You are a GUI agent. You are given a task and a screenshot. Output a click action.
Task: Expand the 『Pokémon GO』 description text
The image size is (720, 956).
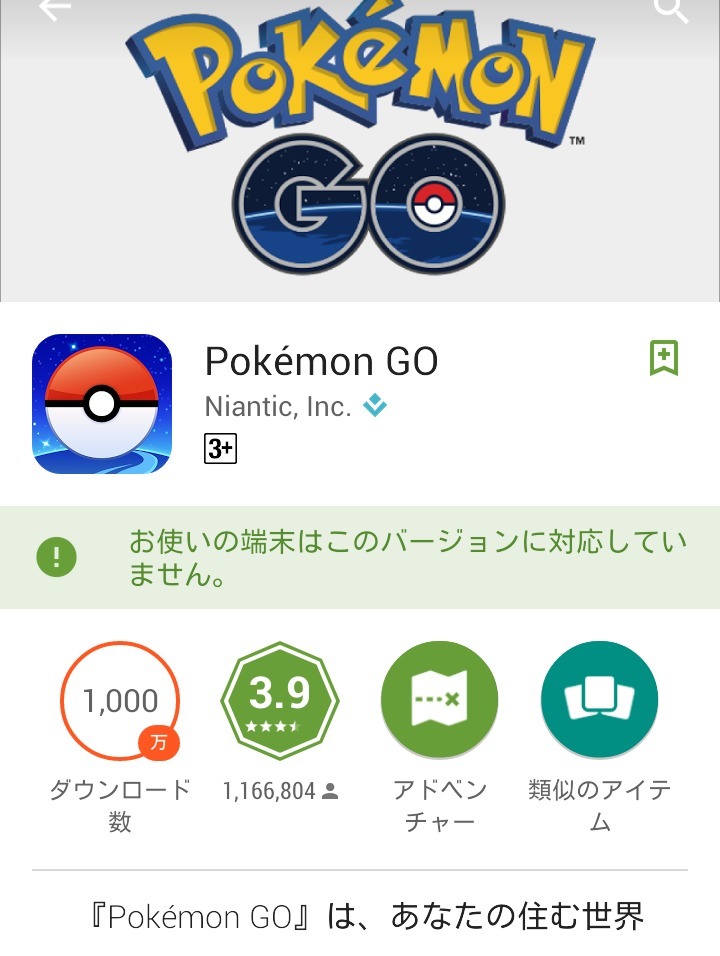coord(366,916)
